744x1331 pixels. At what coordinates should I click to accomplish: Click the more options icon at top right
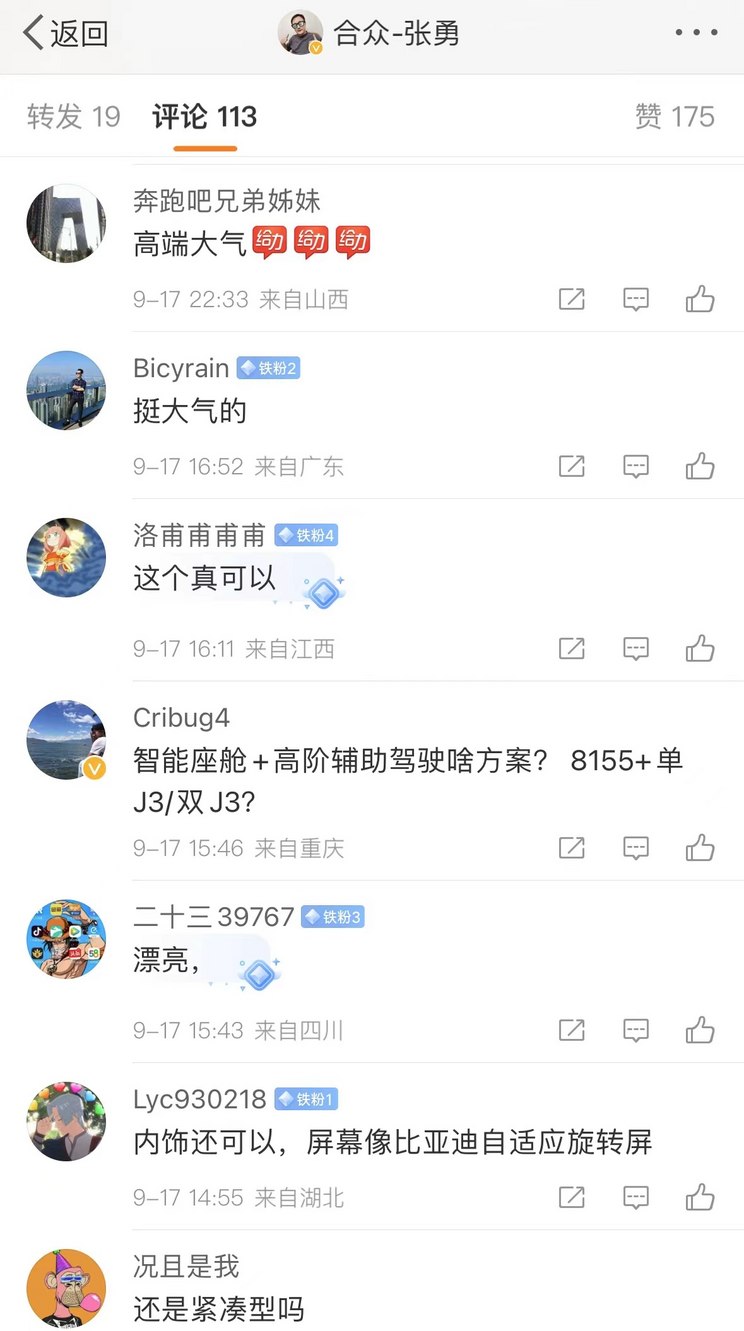pyautogui.click(x=695, y=31)
